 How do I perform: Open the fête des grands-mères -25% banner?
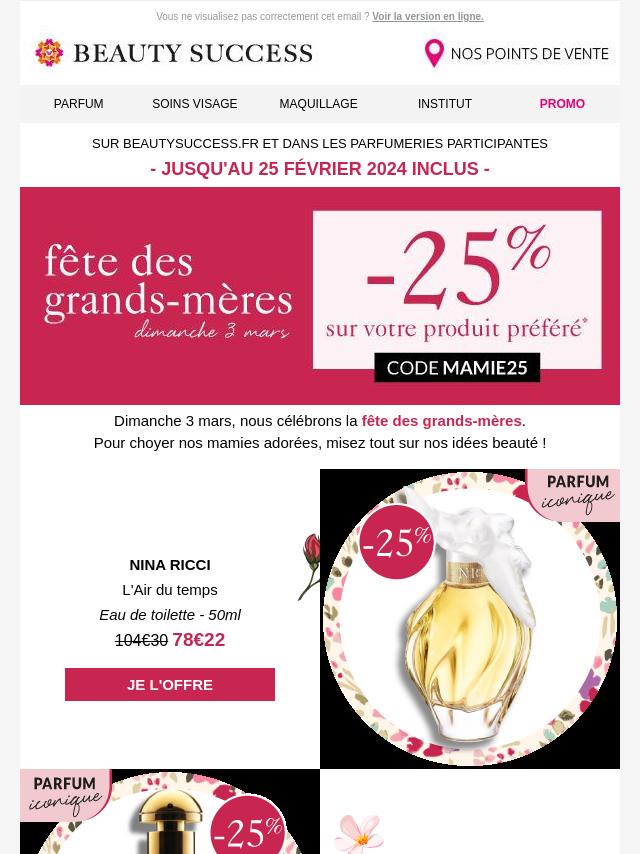pyautogui.click(x=320, y=296)
